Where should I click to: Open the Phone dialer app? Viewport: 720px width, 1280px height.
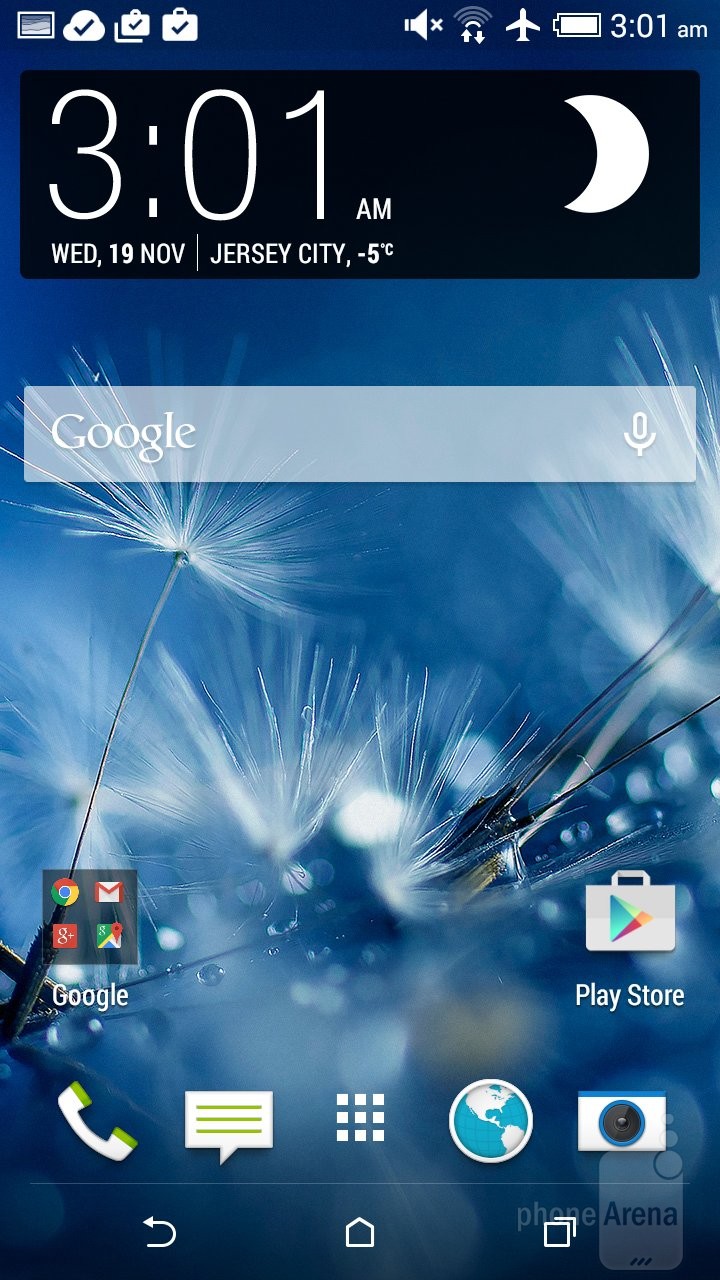pos(97,1120)
